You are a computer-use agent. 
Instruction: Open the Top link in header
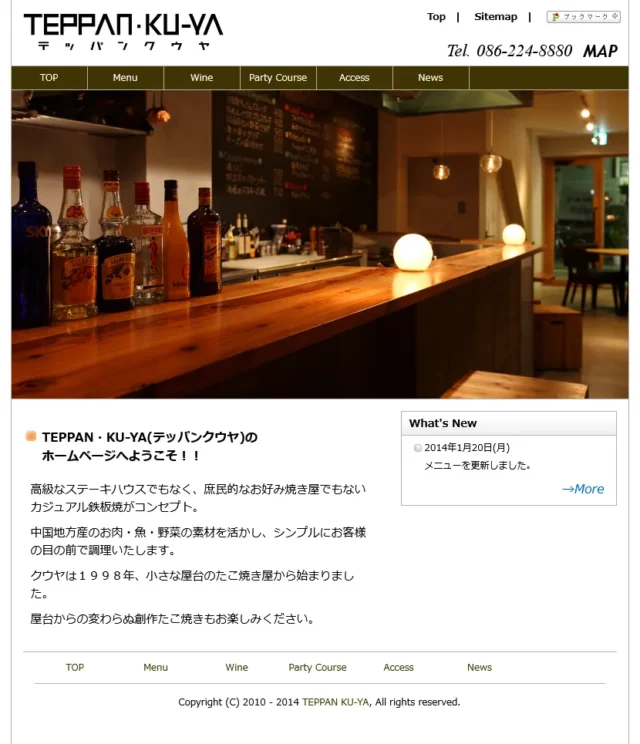pos(436,17)
